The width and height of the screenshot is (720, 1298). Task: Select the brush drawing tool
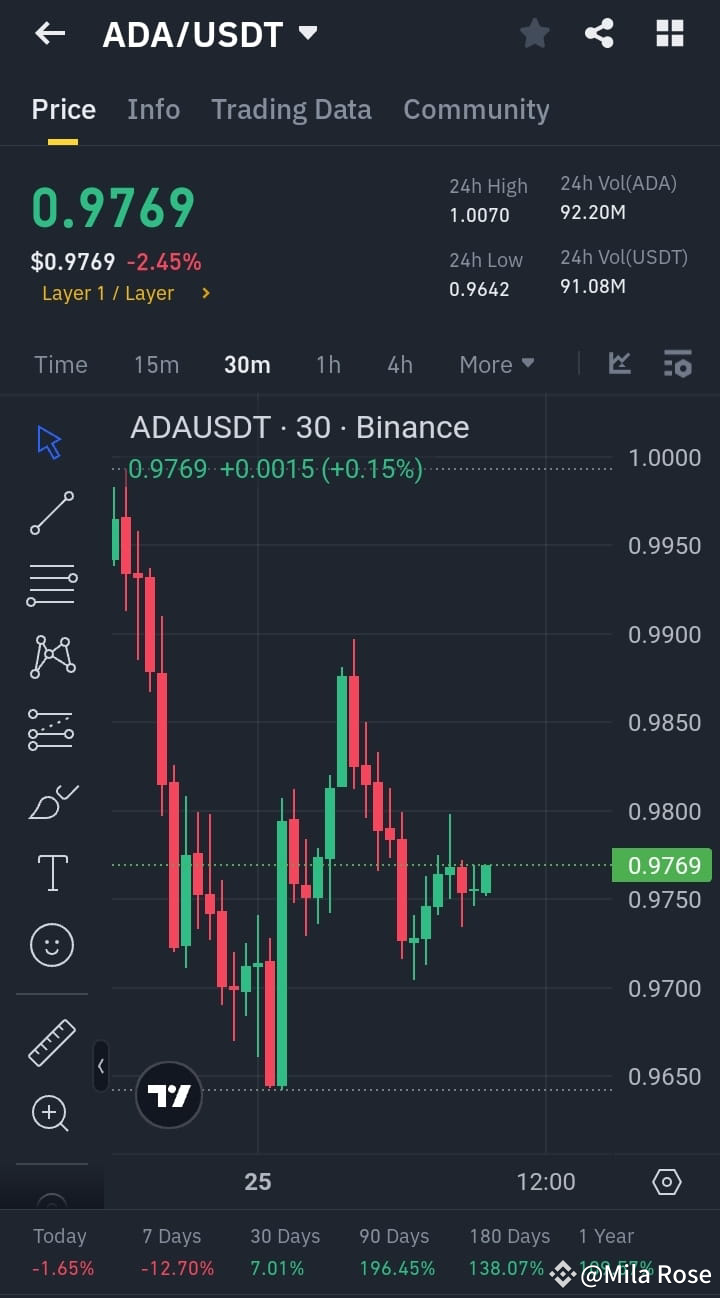point(51,800)
